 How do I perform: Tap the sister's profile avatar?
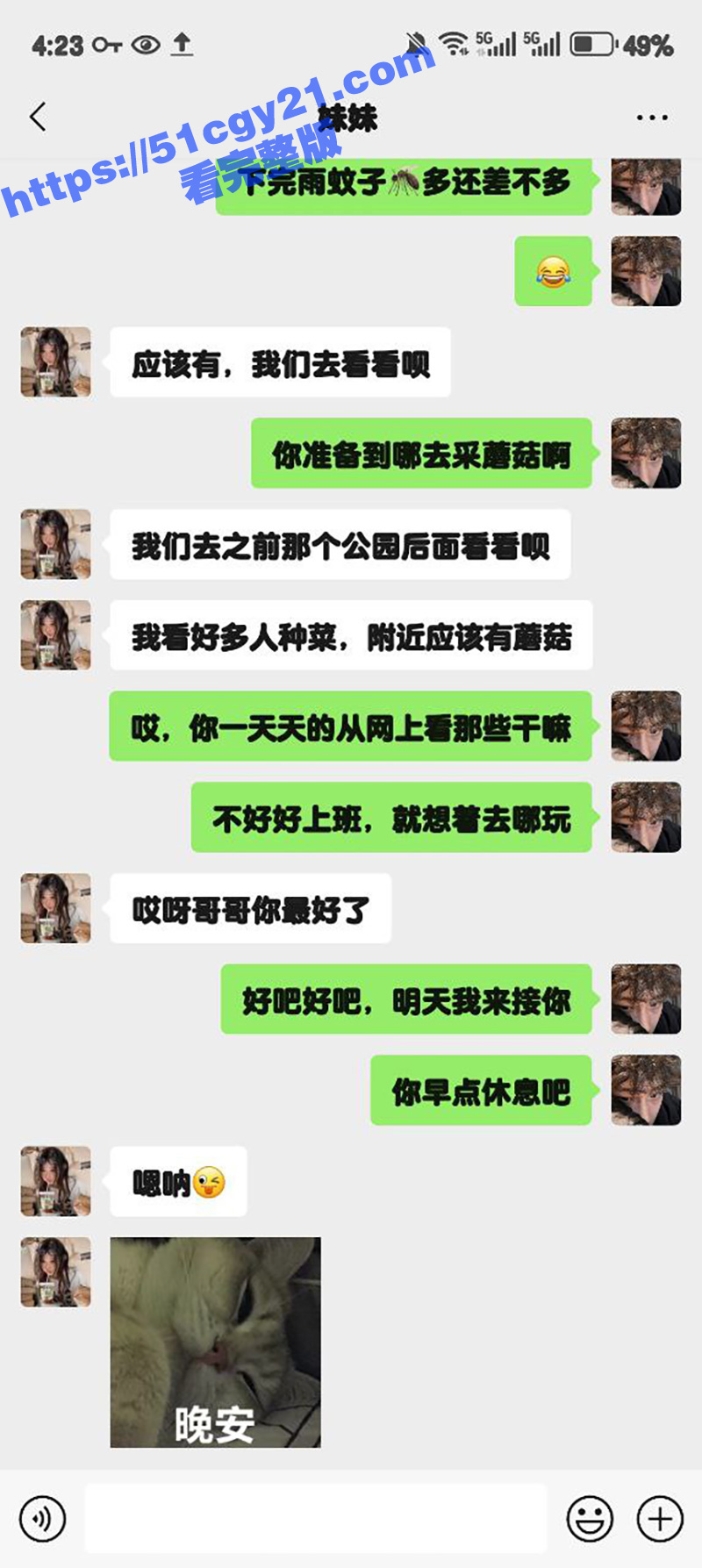(54, 362)
